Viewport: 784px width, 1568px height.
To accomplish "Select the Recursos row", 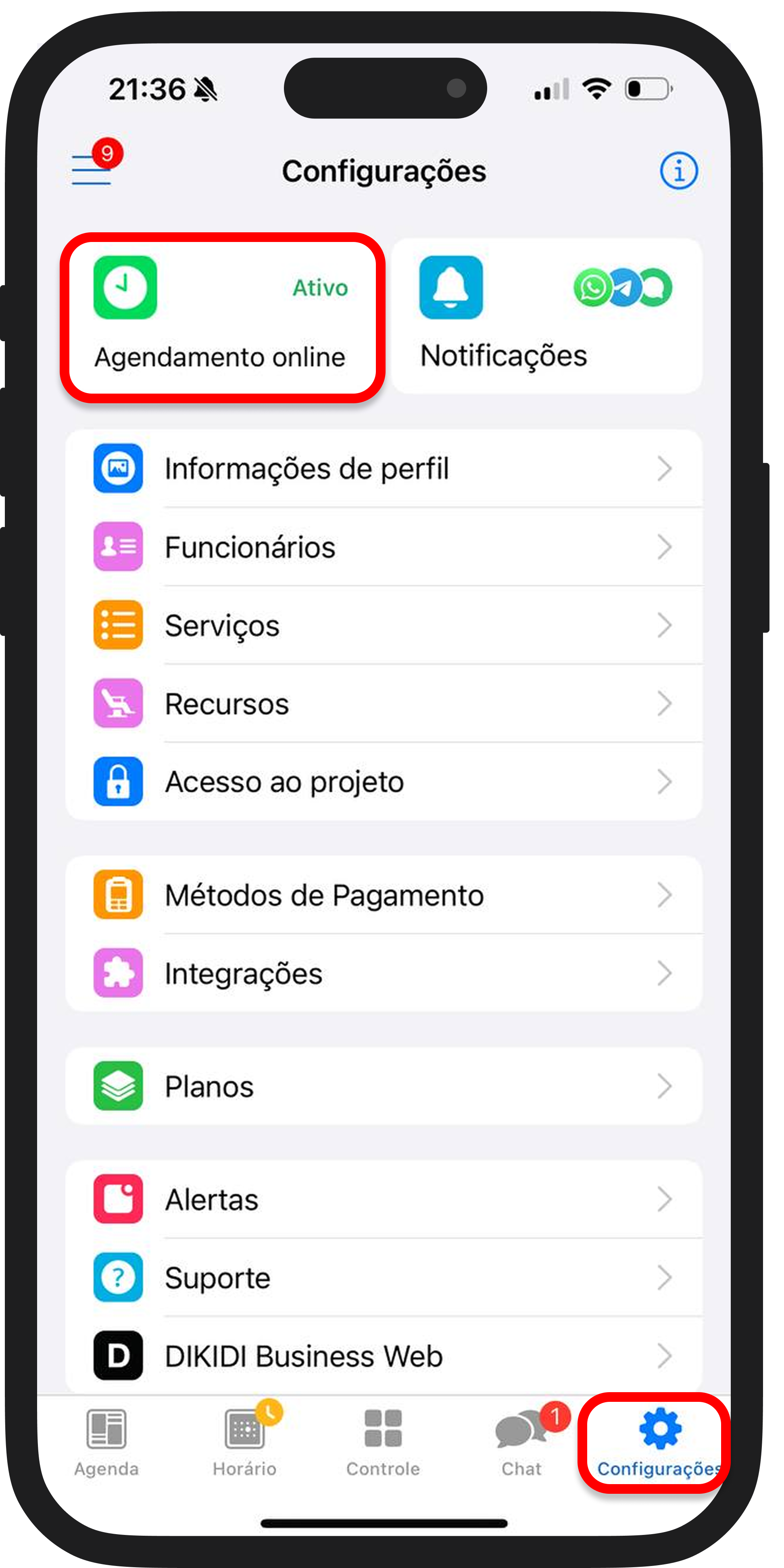I will (384, 704).
